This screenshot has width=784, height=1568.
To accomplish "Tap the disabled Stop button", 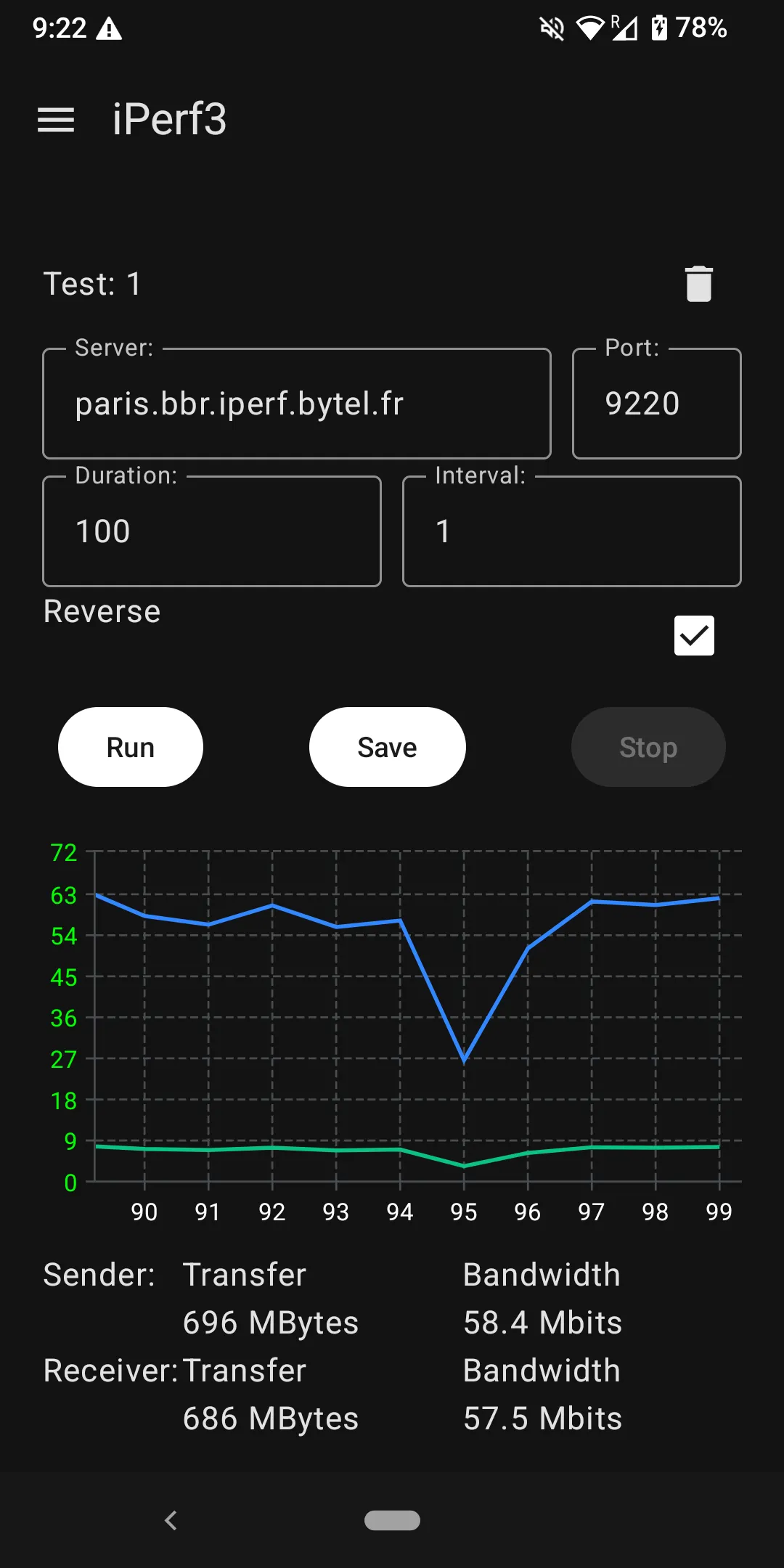I will click(x=648, y=746).
